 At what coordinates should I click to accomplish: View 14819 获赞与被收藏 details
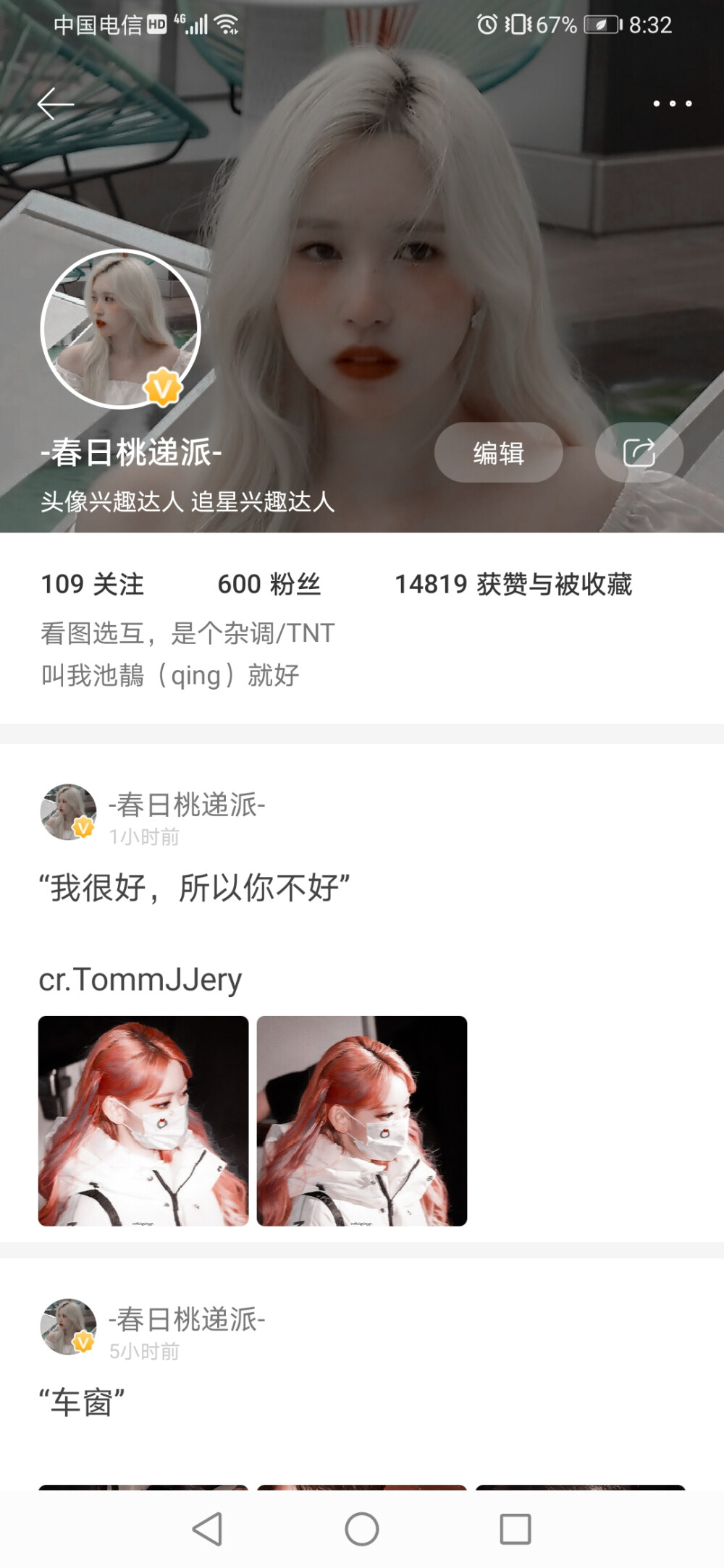tap(514, 585)
